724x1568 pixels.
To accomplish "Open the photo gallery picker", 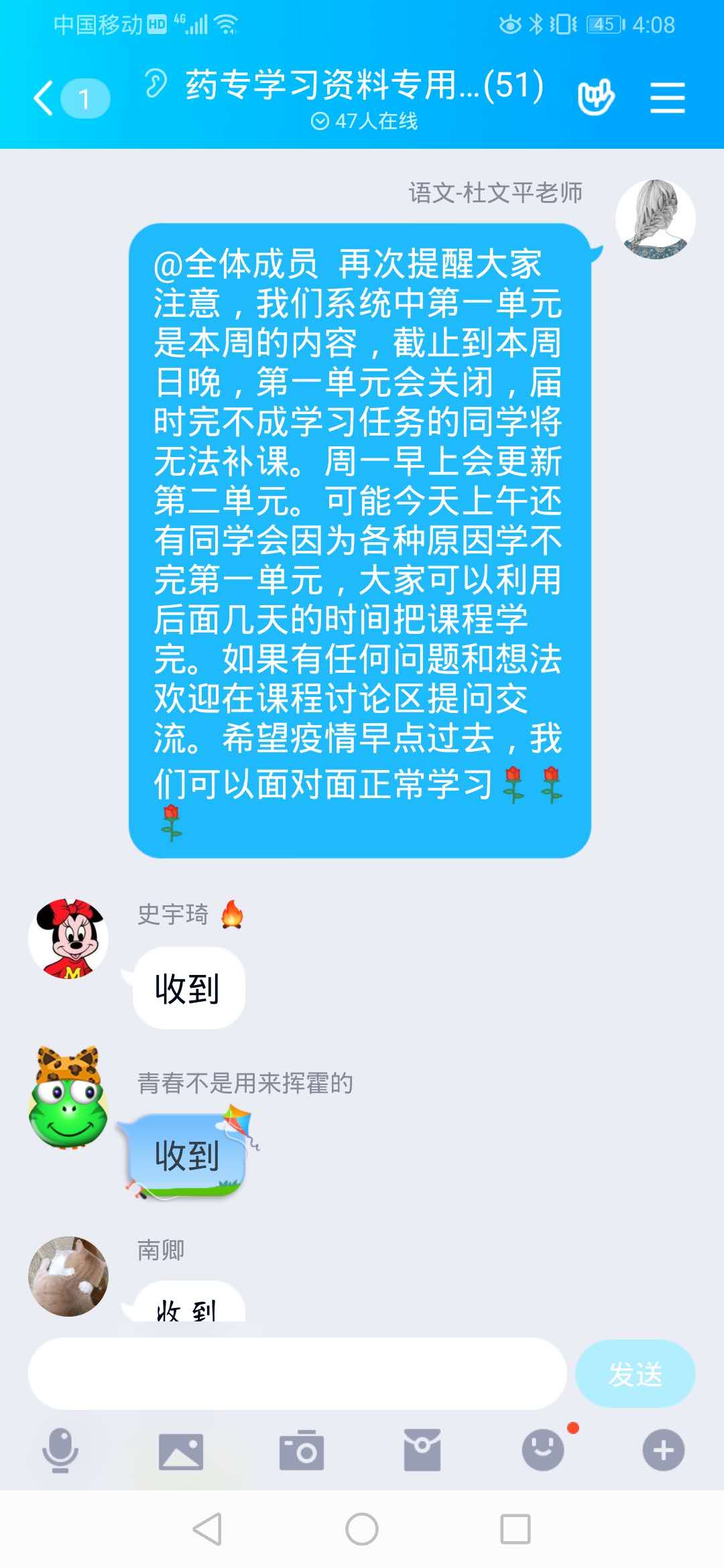I will (x=180, y=1451).
